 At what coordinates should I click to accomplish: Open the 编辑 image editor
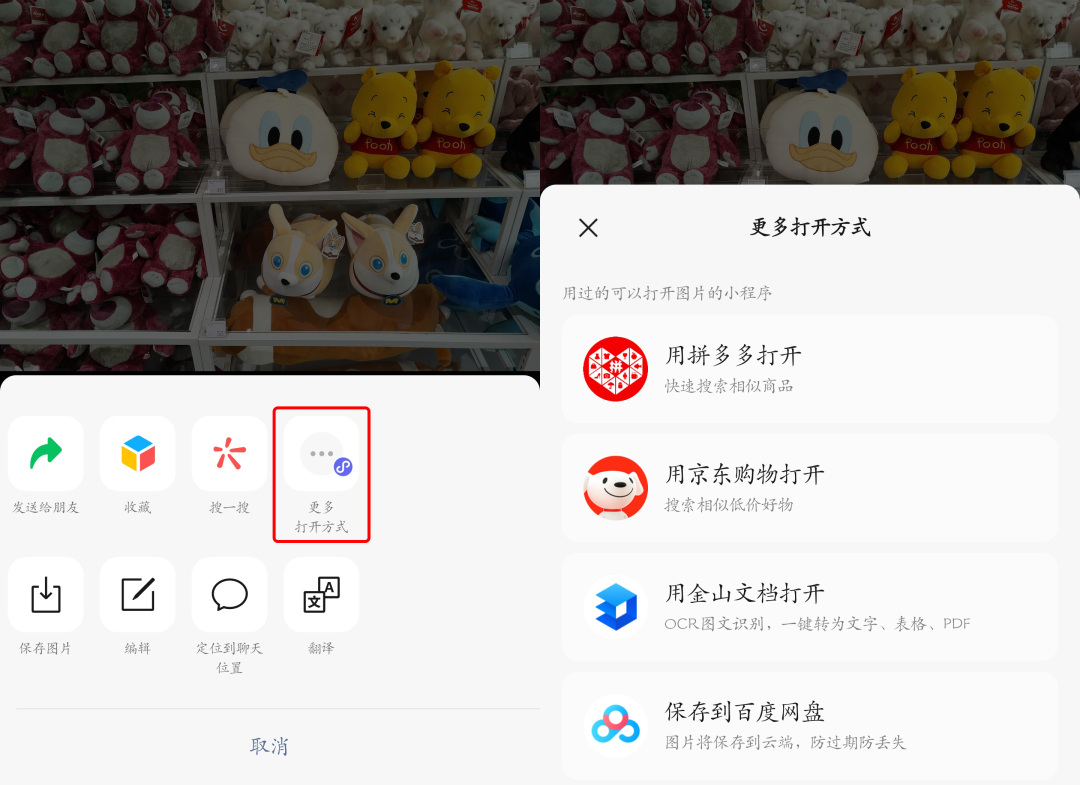(138, 595)
